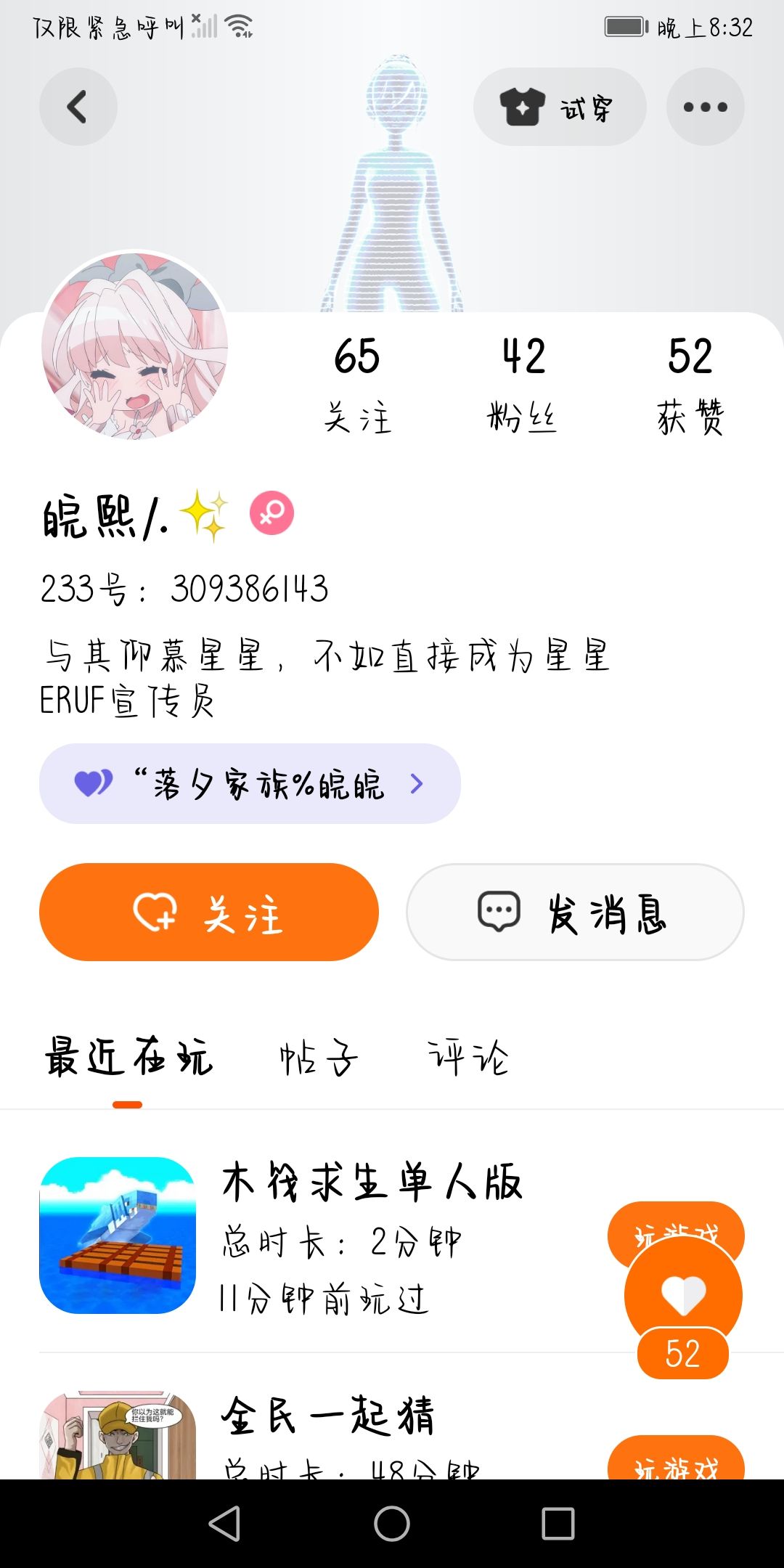
Task: Open the 42 粉丝 followers list
Action: coord(523,383)
